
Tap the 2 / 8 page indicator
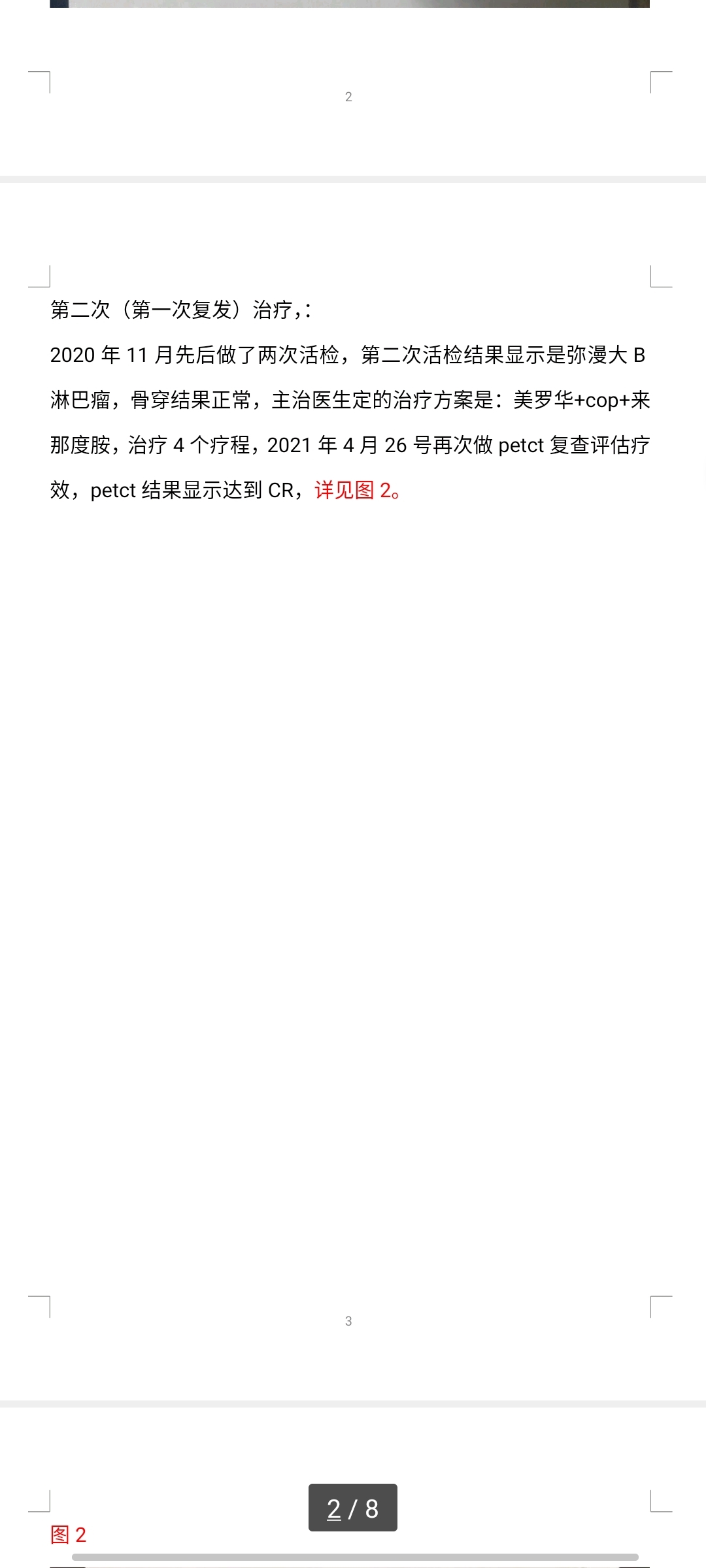click(x=353, y=1508)
